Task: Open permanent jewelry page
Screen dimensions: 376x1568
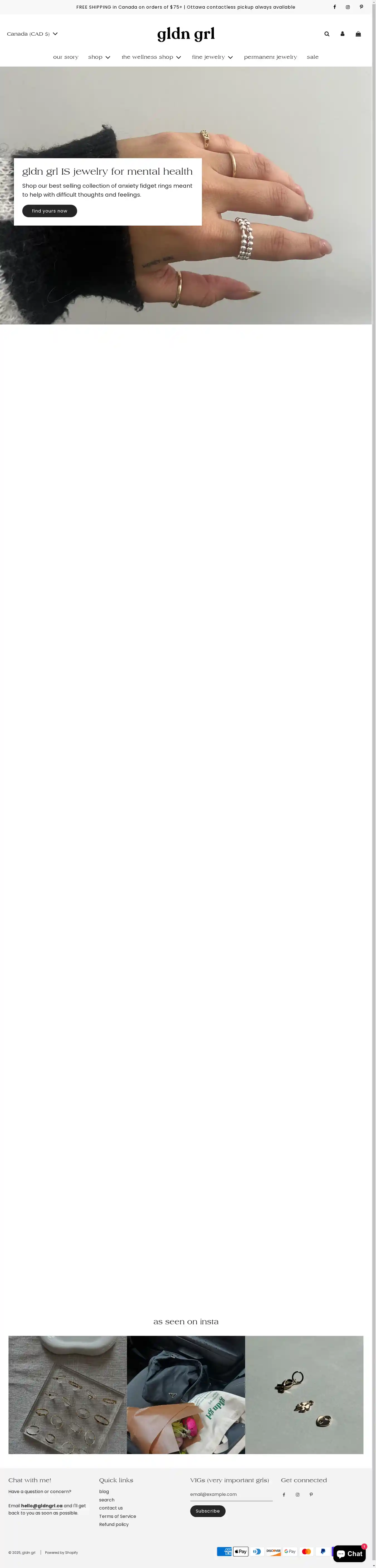Action: [x=270, y=57]
